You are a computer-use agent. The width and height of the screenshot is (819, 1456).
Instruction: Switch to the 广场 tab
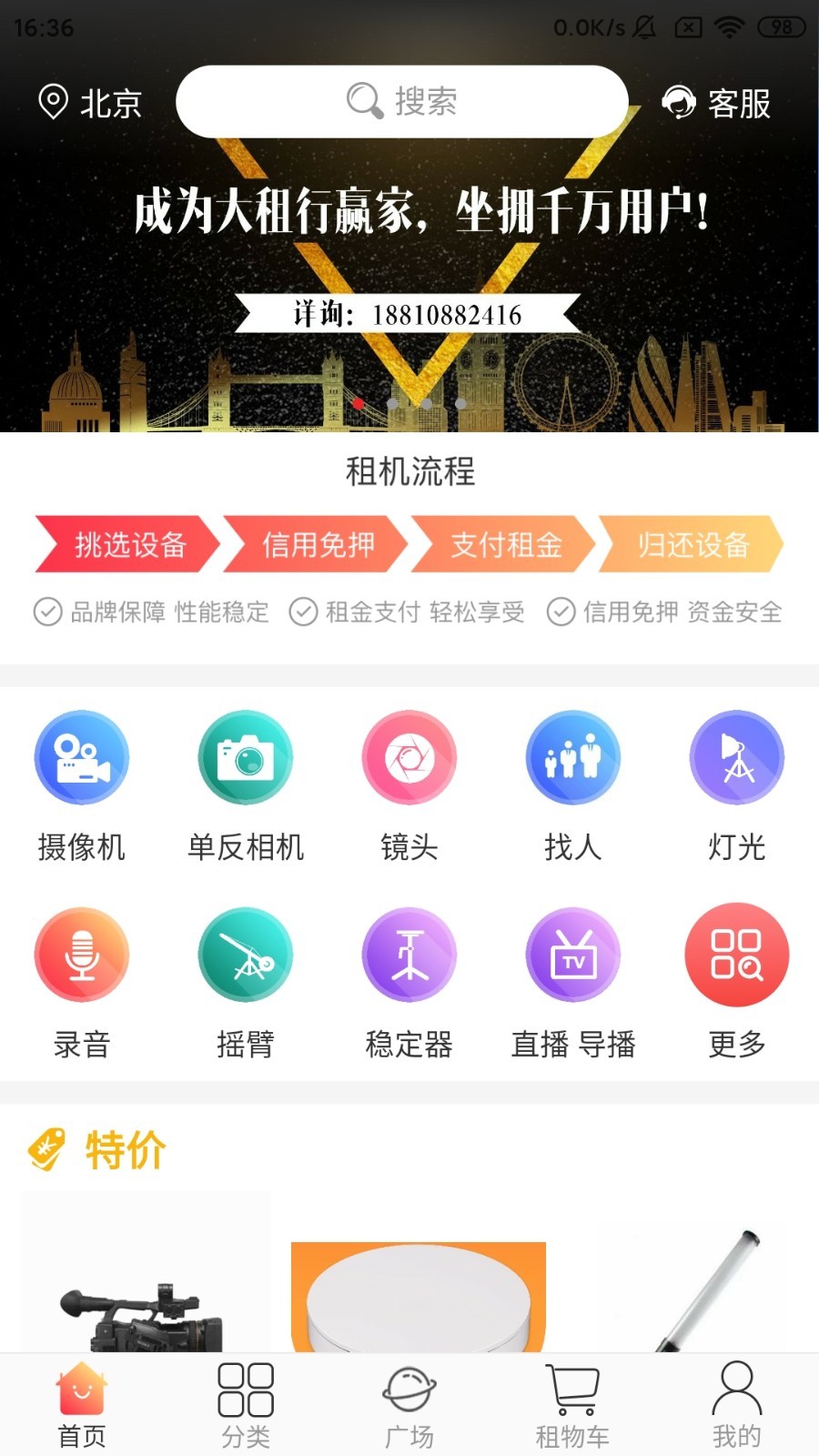(x=409, y=1404)
